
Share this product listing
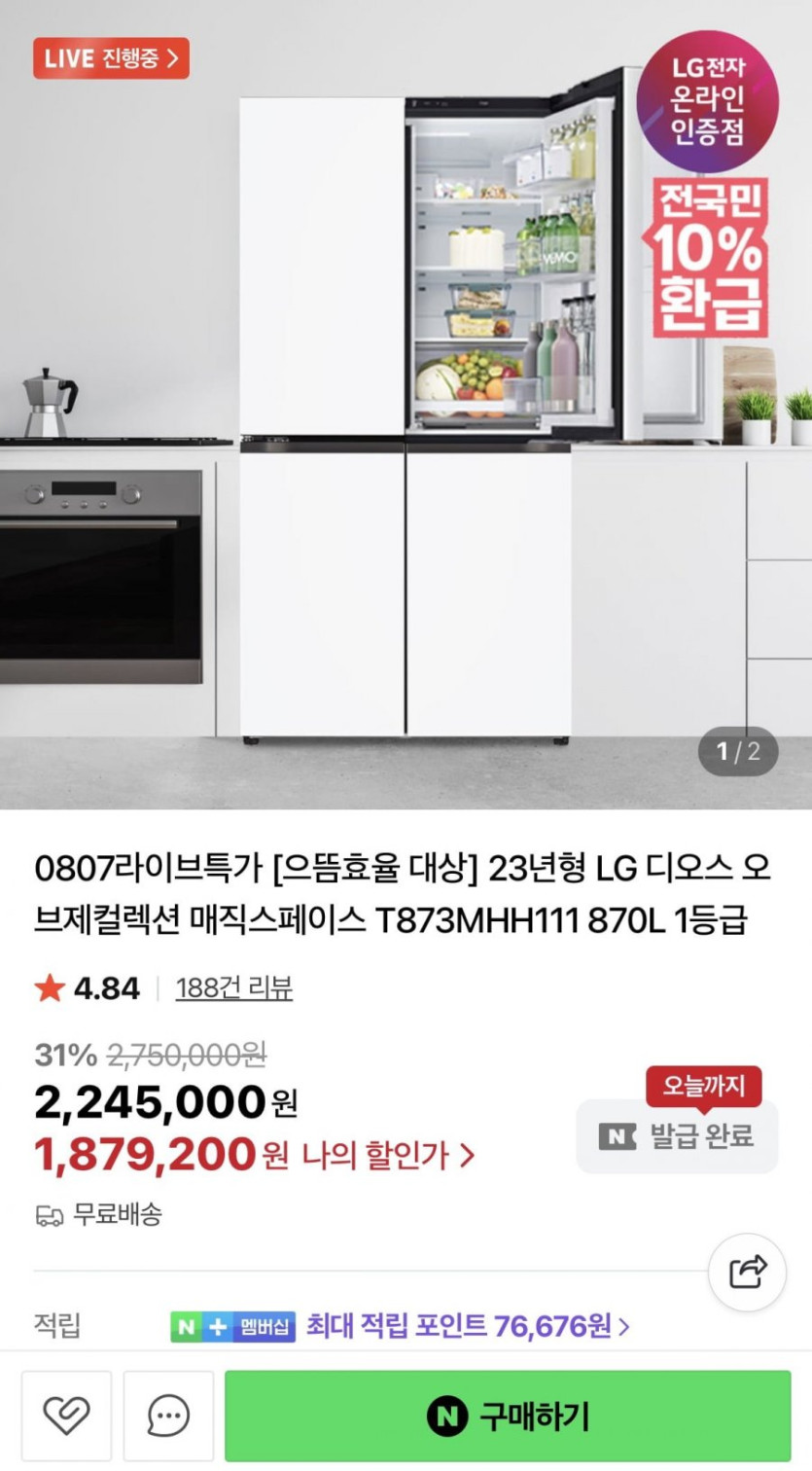tap(747, 1272)
